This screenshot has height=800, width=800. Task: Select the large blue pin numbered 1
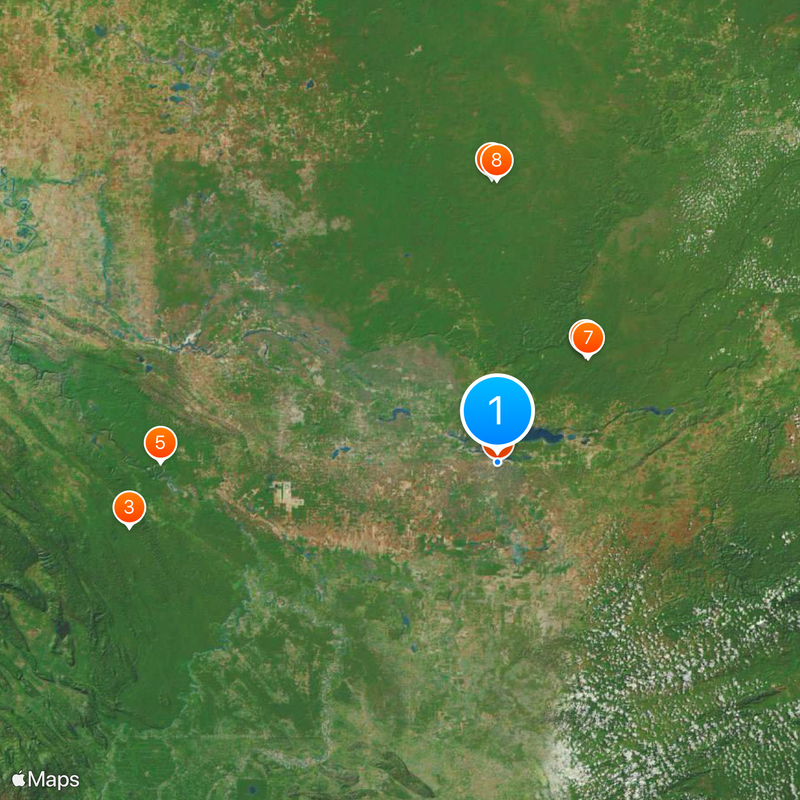click(497, 410)
